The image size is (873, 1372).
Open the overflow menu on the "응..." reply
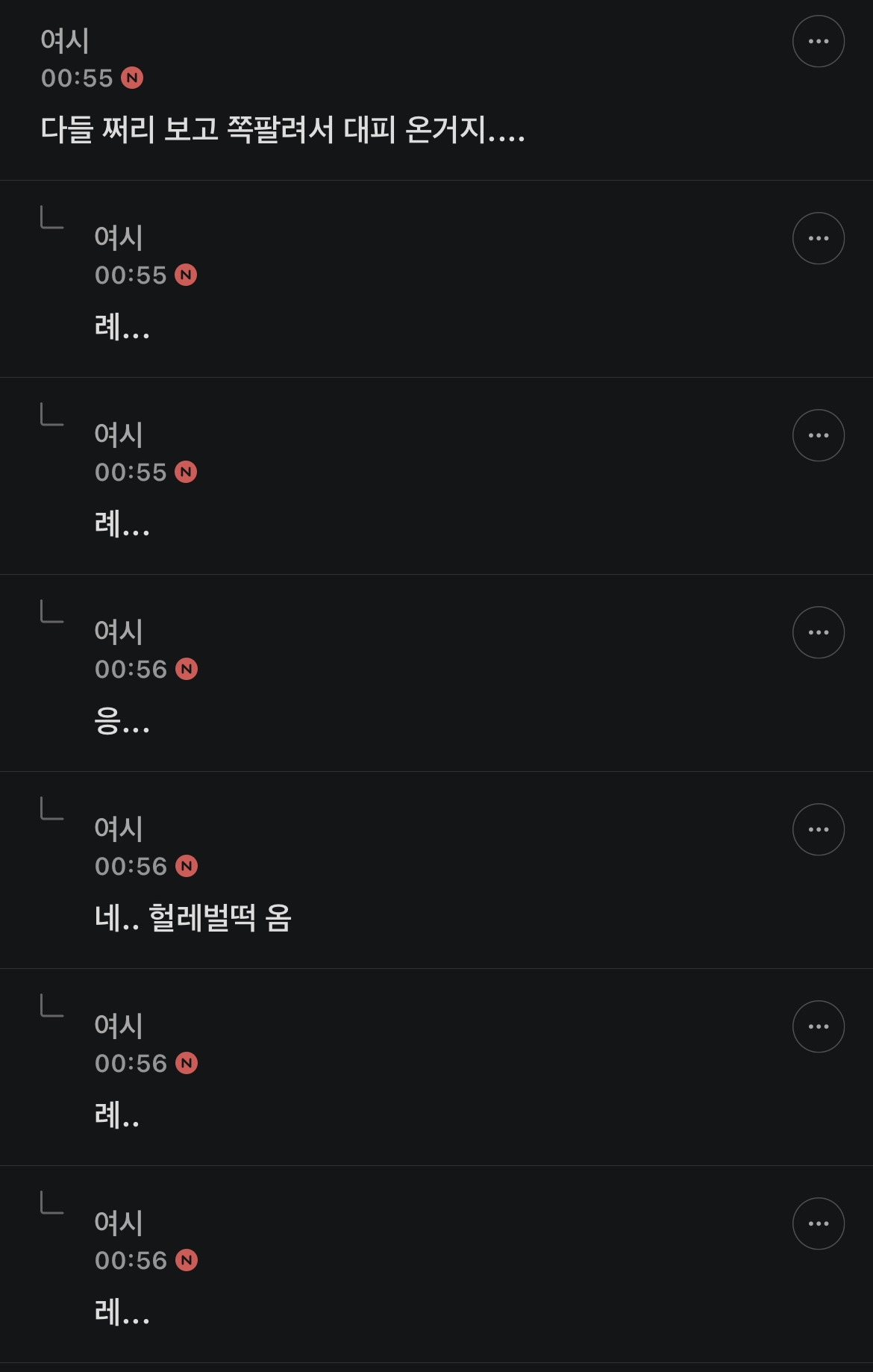pos(818,632)
